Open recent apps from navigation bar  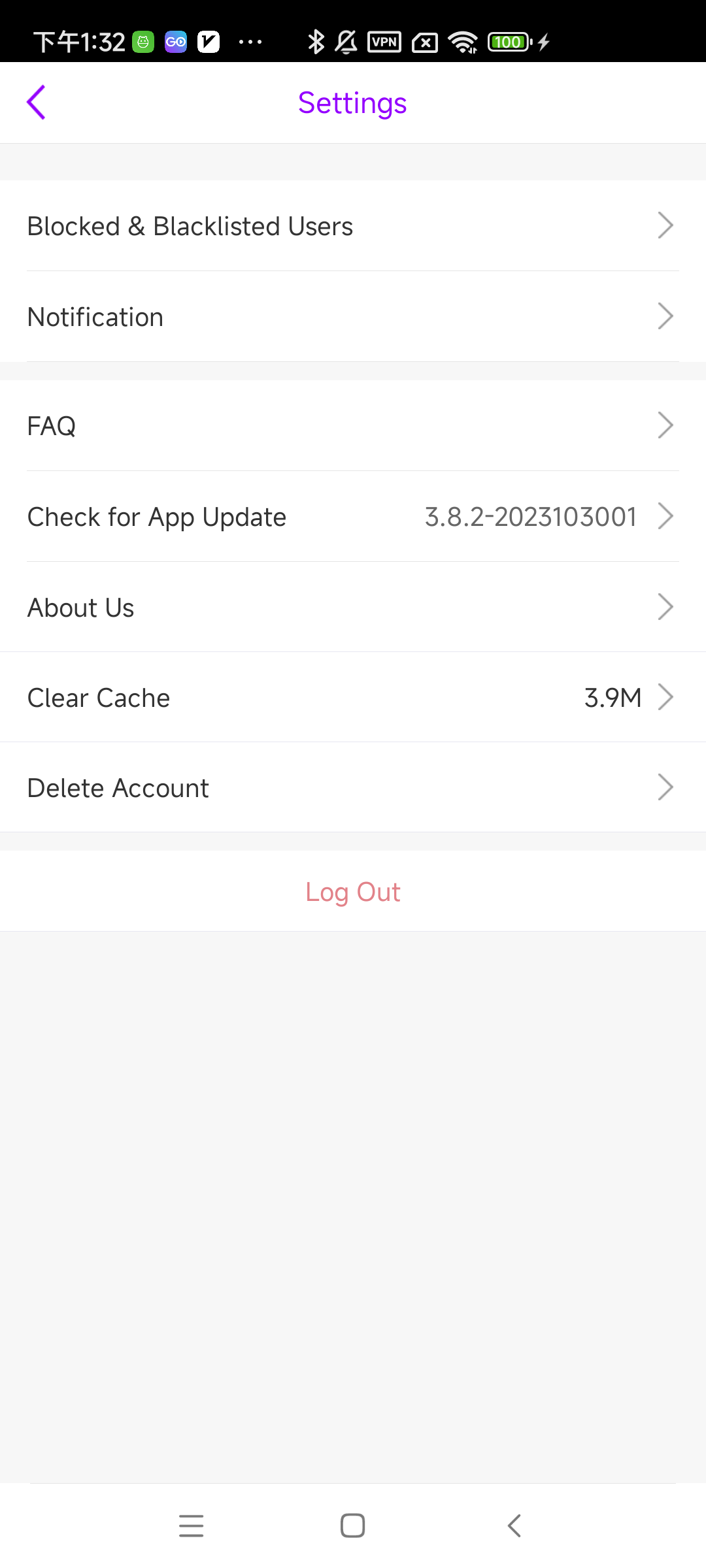click(x=192, y=1526)
